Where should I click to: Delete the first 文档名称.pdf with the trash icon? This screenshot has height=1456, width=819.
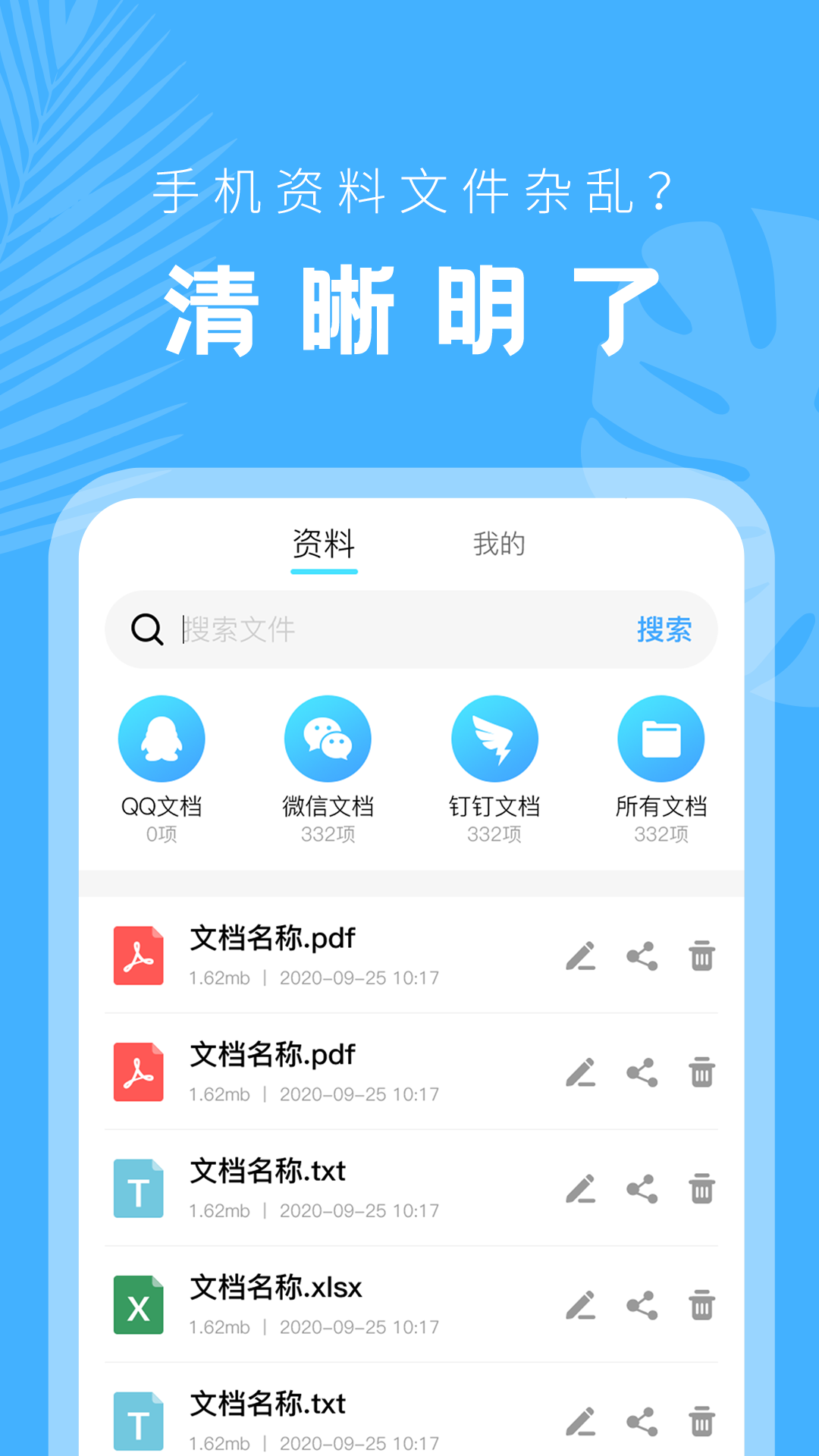click(701, 956)
